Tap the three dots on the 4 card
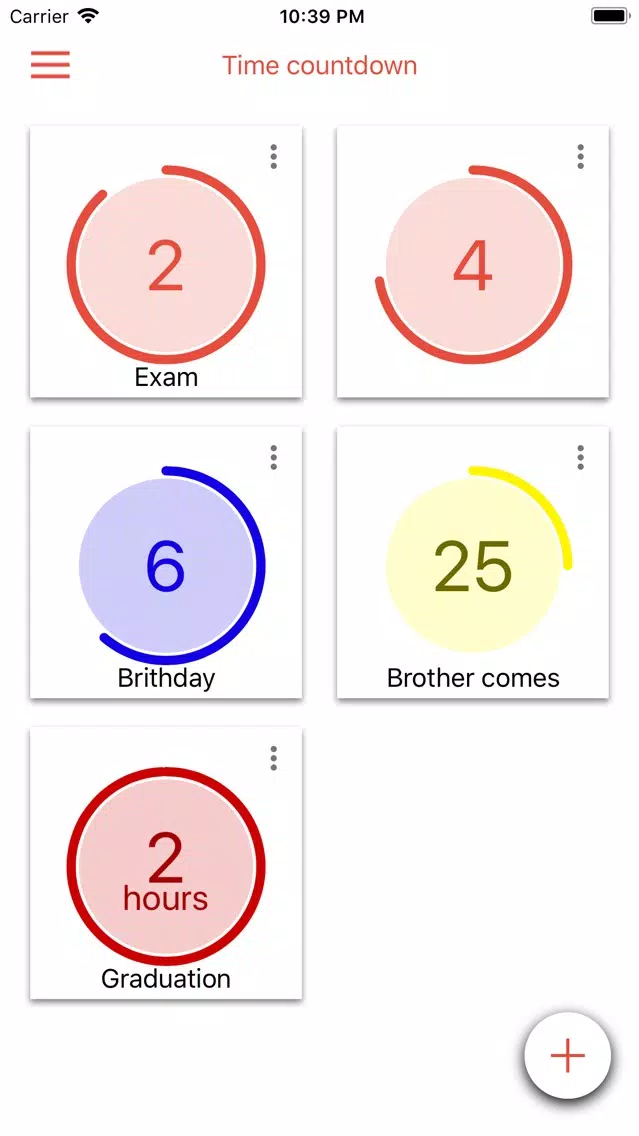Image resolution: width=639 pixels, height=1136 pixels. point(580,156)
